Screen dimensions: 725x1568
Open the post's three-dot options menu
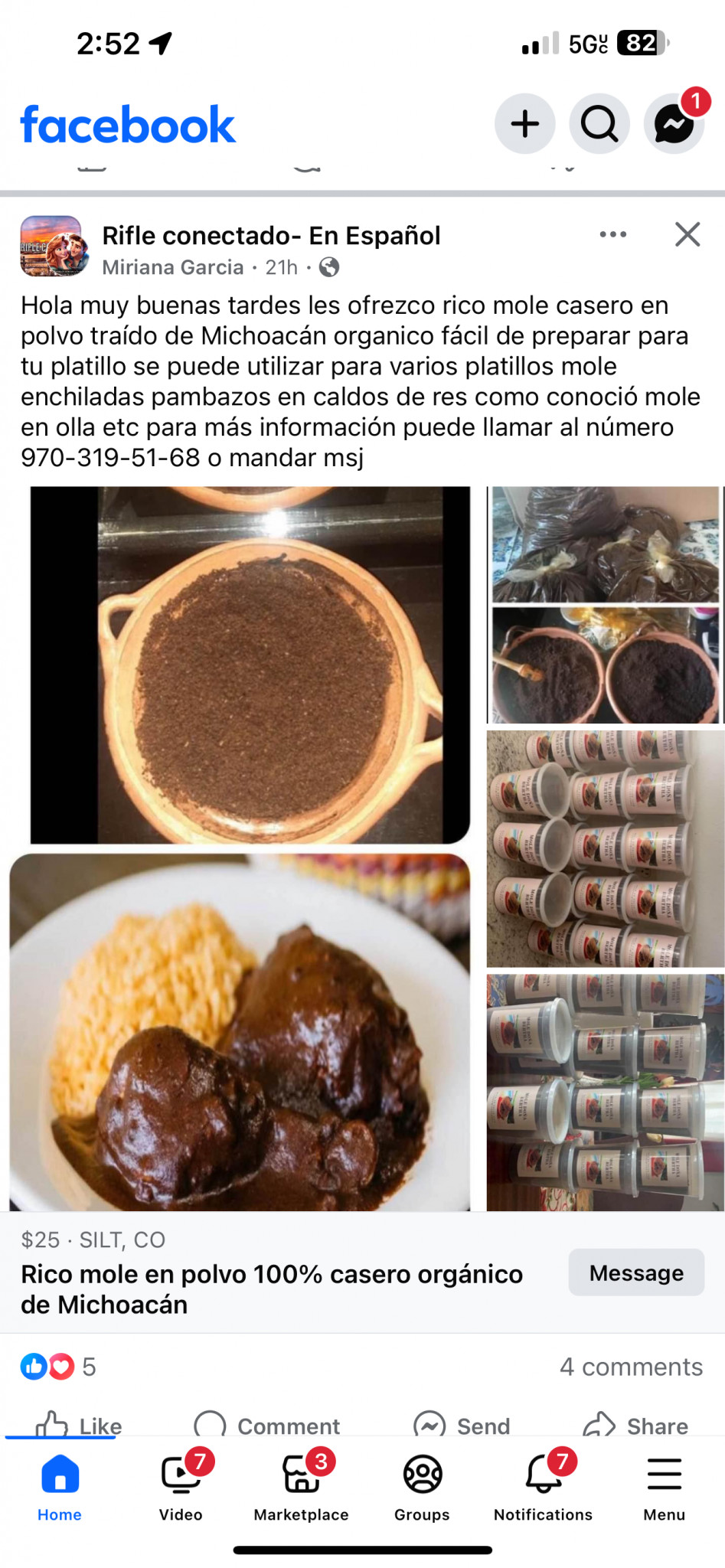(x=613, y=234)
